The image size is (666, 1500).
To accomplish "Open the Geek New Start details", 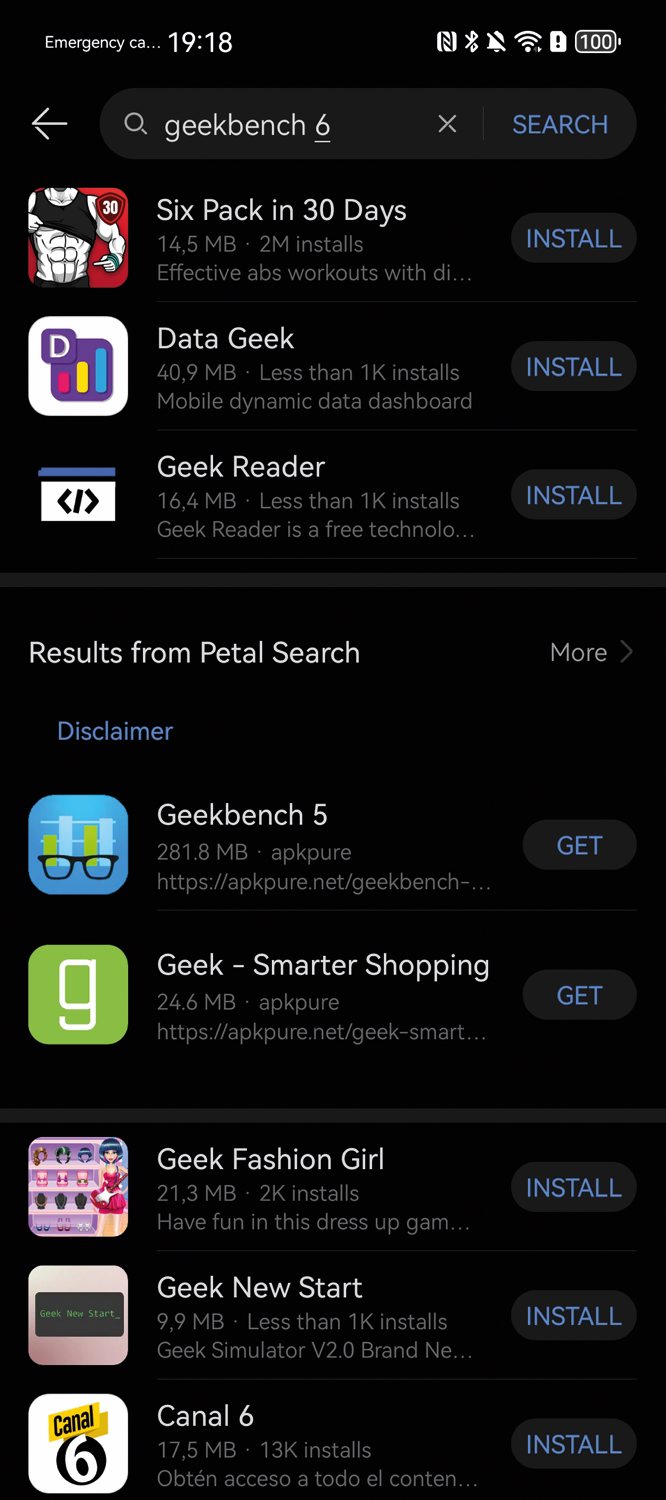I will point(260,1288).
